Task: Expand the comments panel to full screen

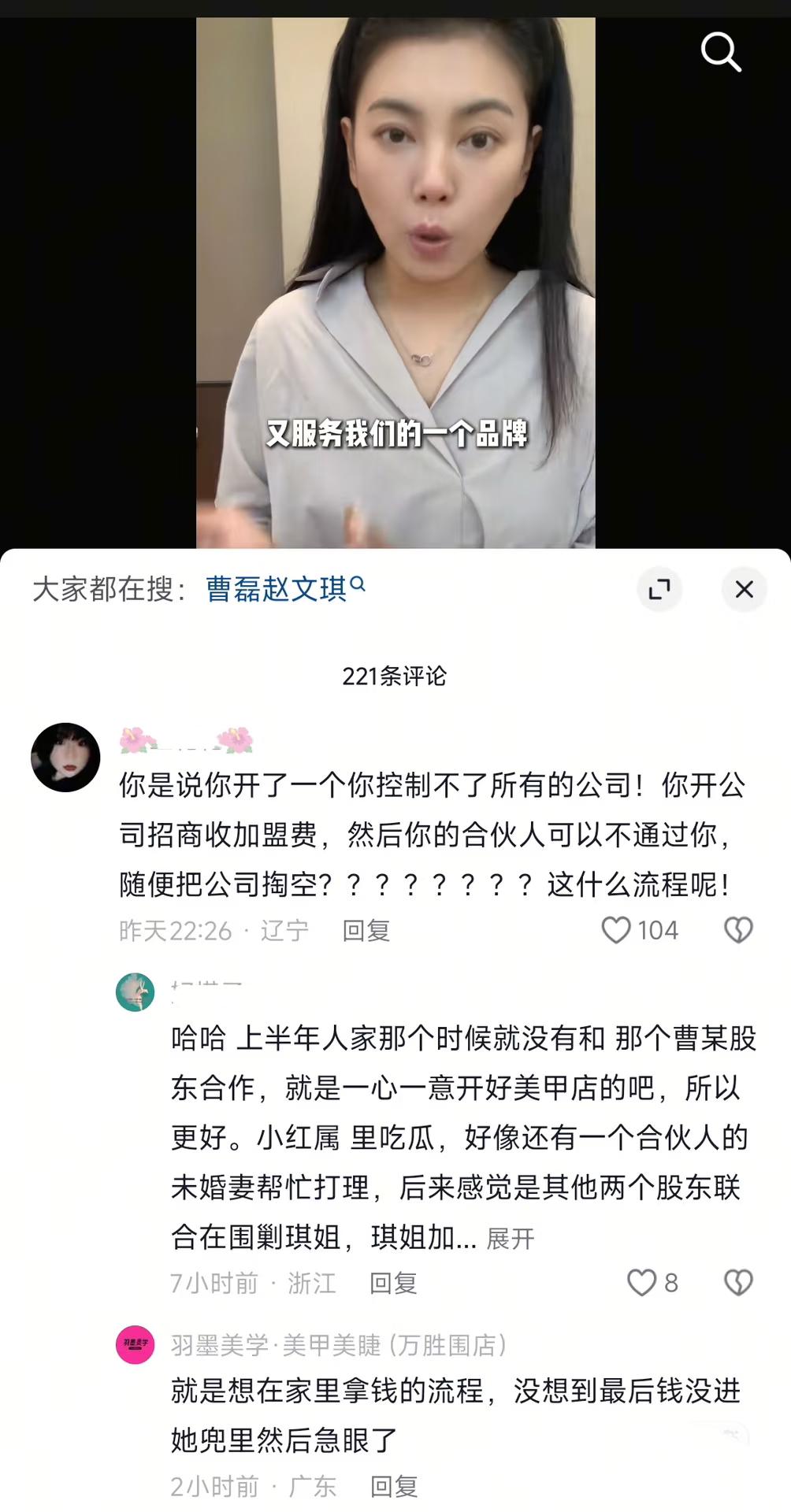Action: tap(659, 589)
